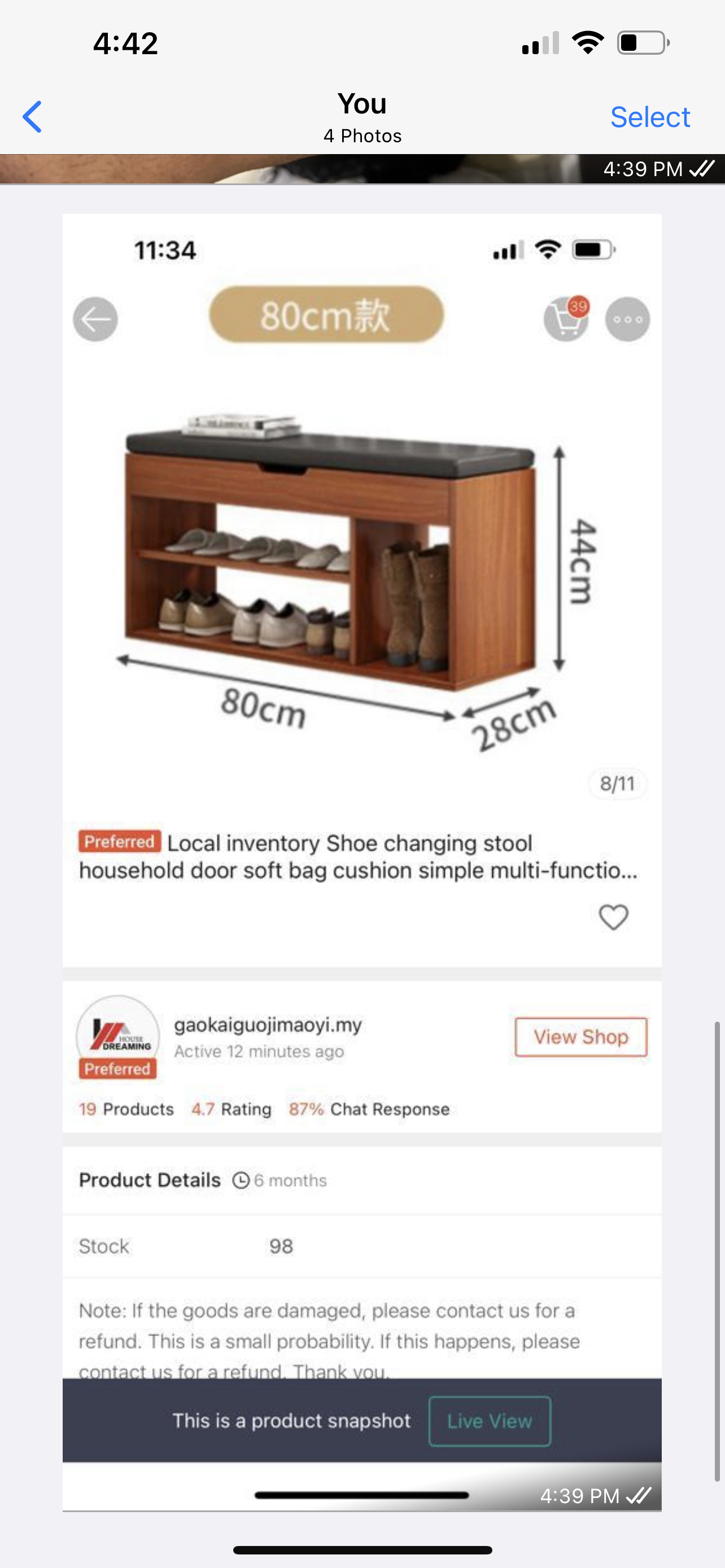The image size is (725, 1568).
Task: Tap Select to choose photos
Action: (x=649, y=117)
